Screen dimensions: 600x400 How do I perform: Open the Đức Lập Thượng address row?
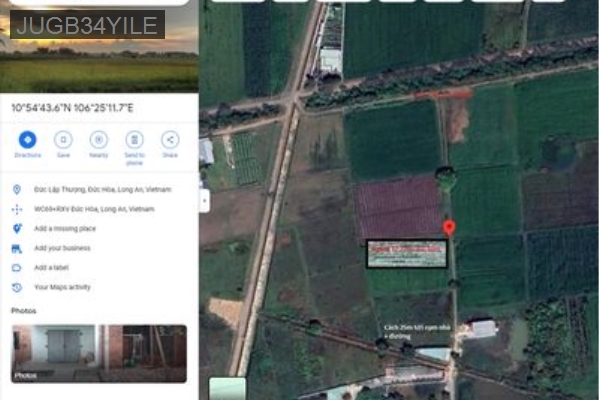(x=90, y=190)
